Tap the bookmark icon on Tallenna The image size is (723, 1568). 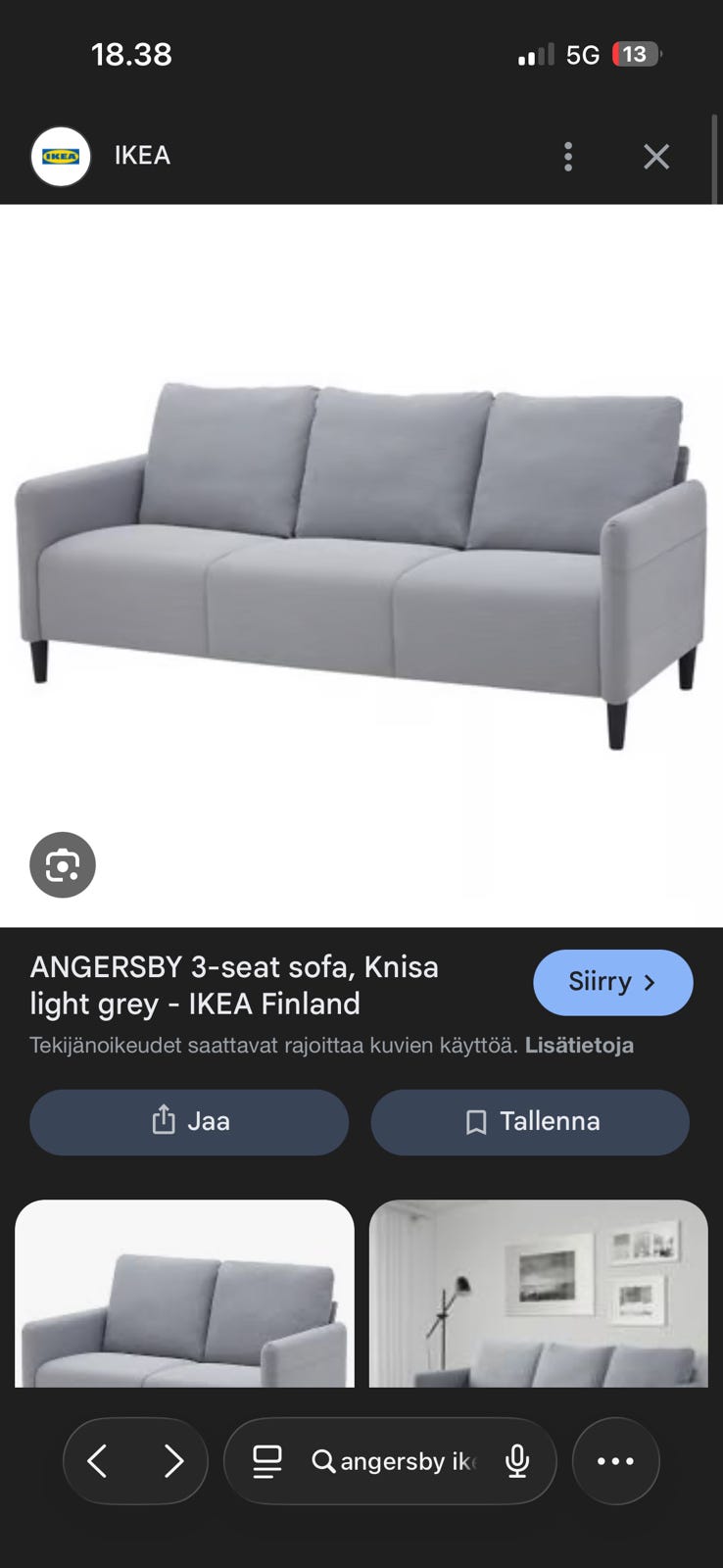coord(476,1121)
